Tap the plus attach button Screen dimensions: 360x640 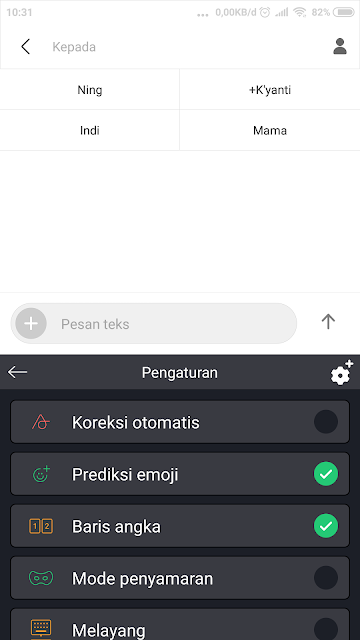pos(31,323)
